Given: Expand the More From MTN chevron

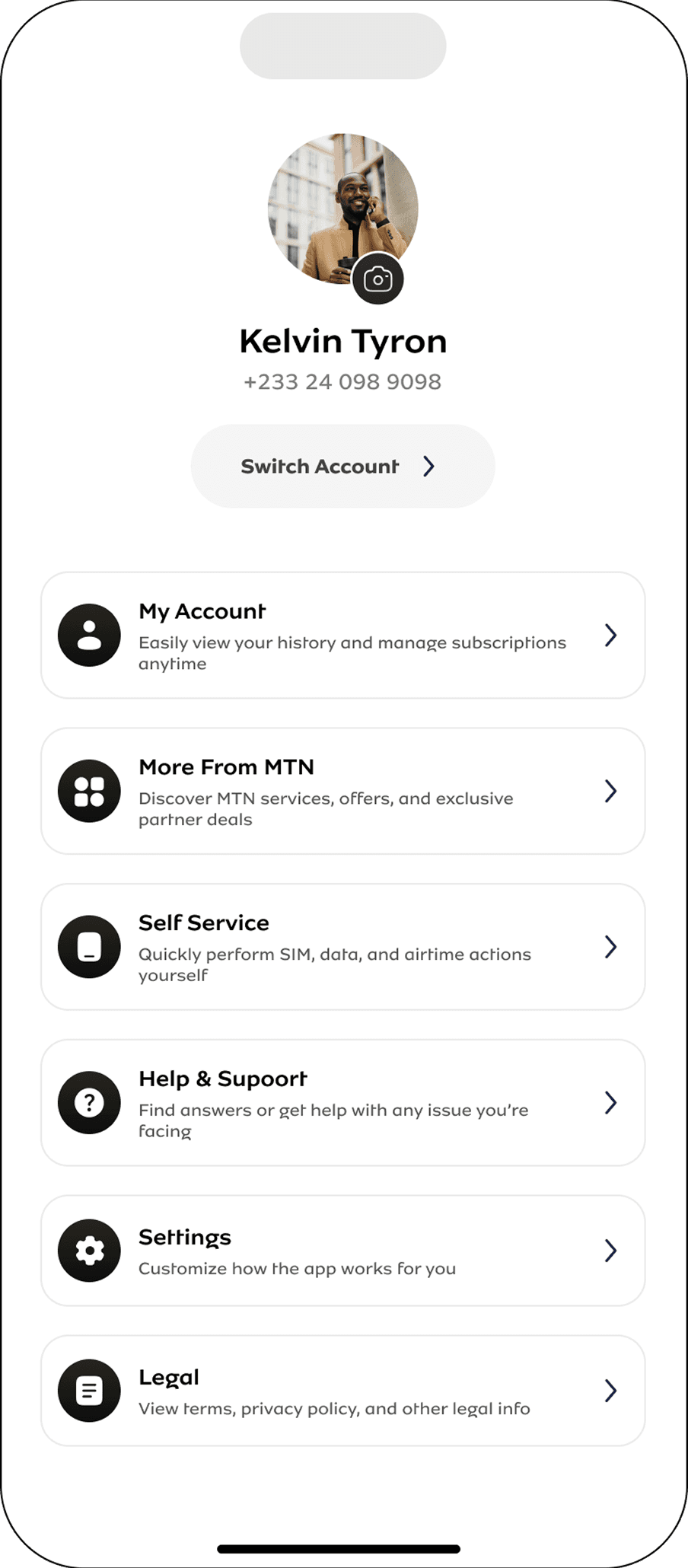Looking at the screenshot, I should pos(610,791).
